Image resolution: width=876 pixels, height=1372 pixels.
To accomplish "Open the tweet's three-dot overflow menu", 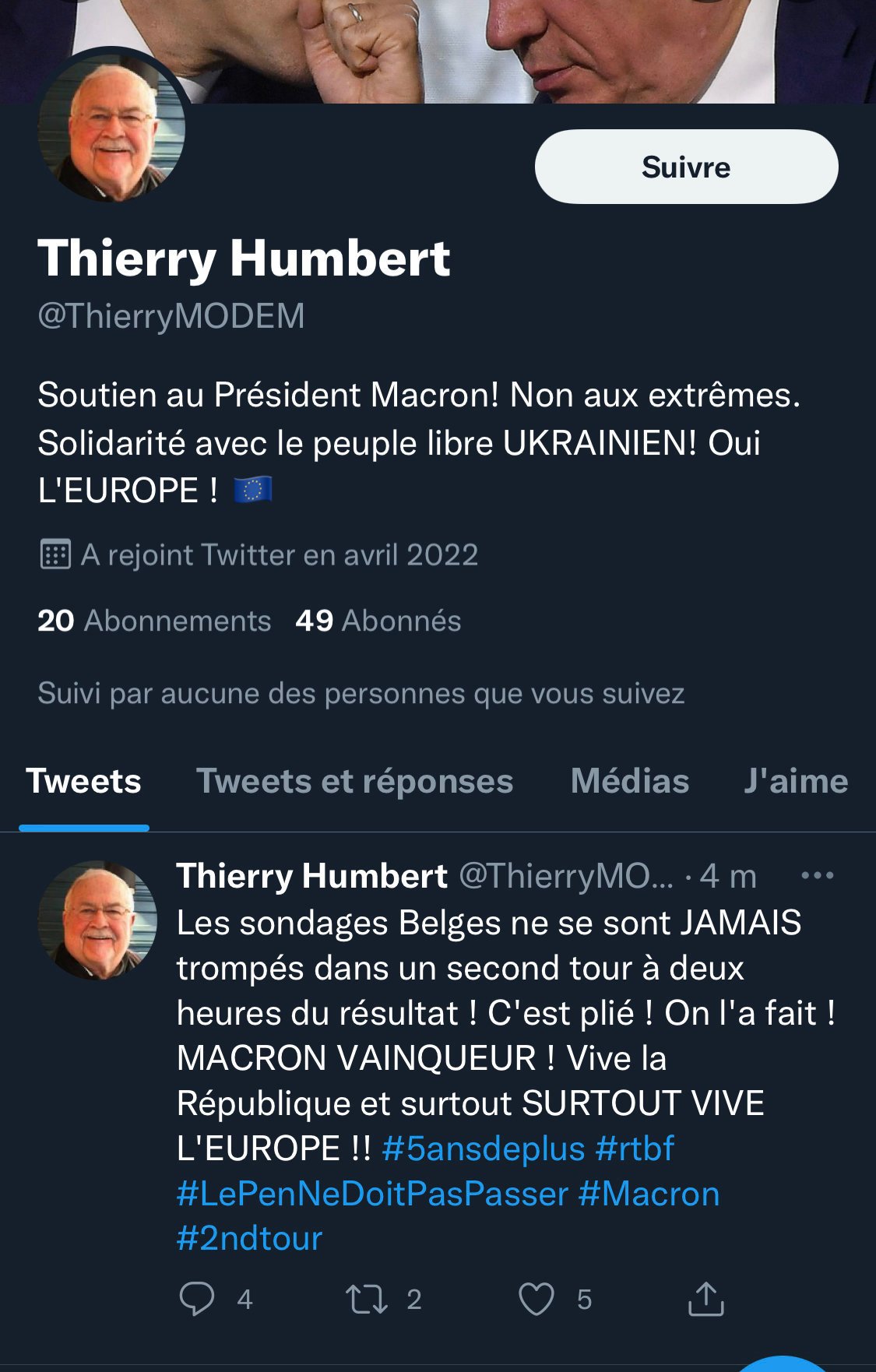I will coord(817,876).
